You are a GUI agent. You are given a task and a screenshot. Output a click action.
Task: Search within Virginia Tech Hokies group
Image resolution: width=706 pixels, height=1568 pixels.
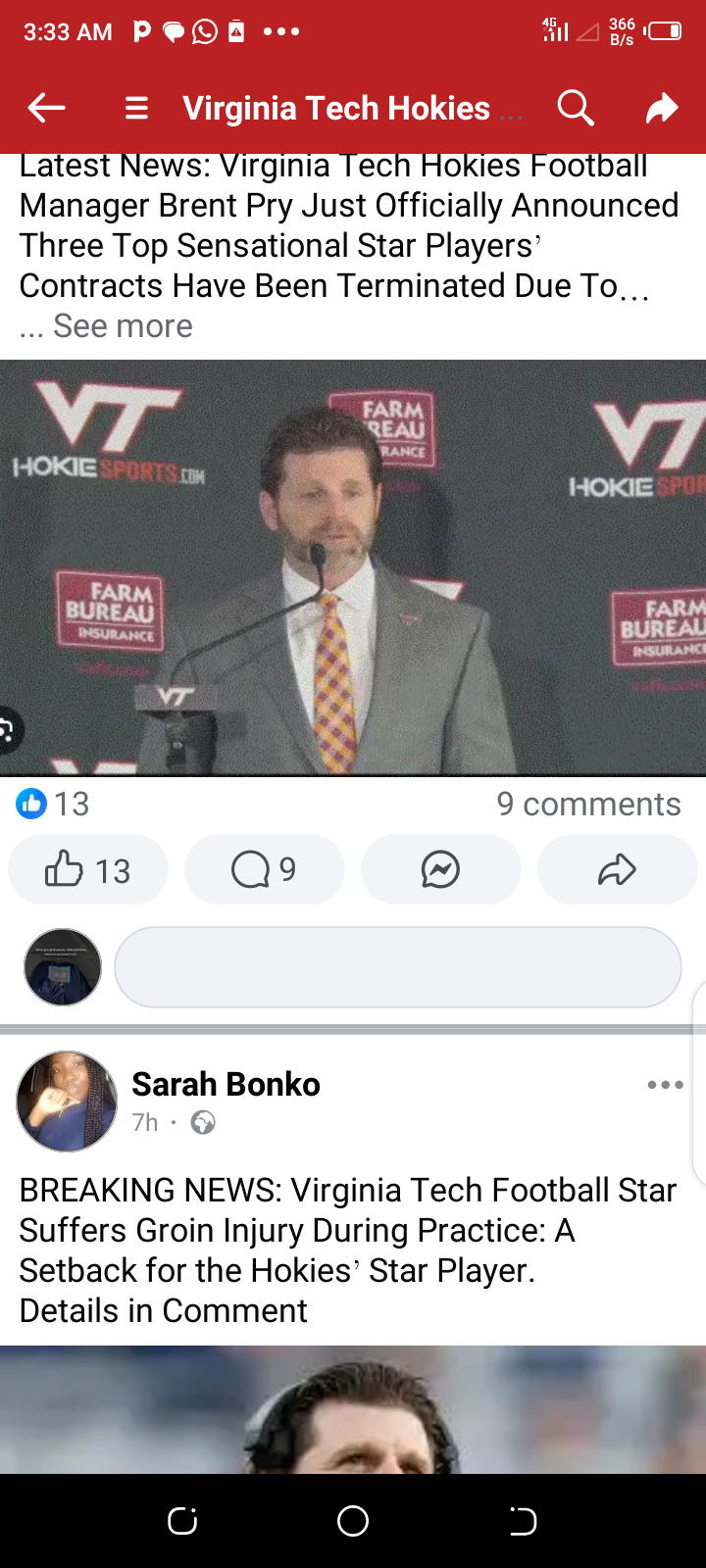(x=576, y=108)
